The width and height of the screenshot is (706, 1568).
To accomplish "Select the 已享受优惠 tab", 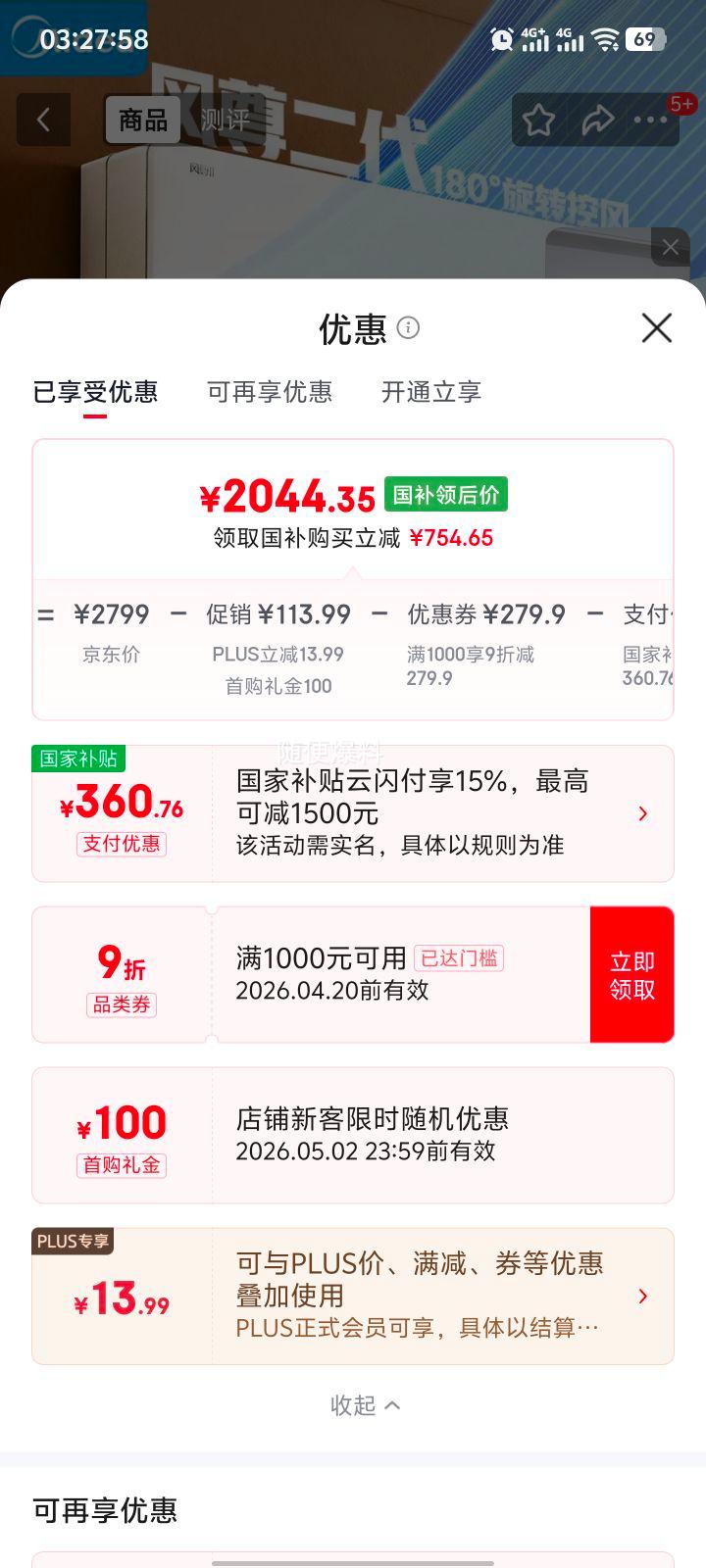I will 94,391.
